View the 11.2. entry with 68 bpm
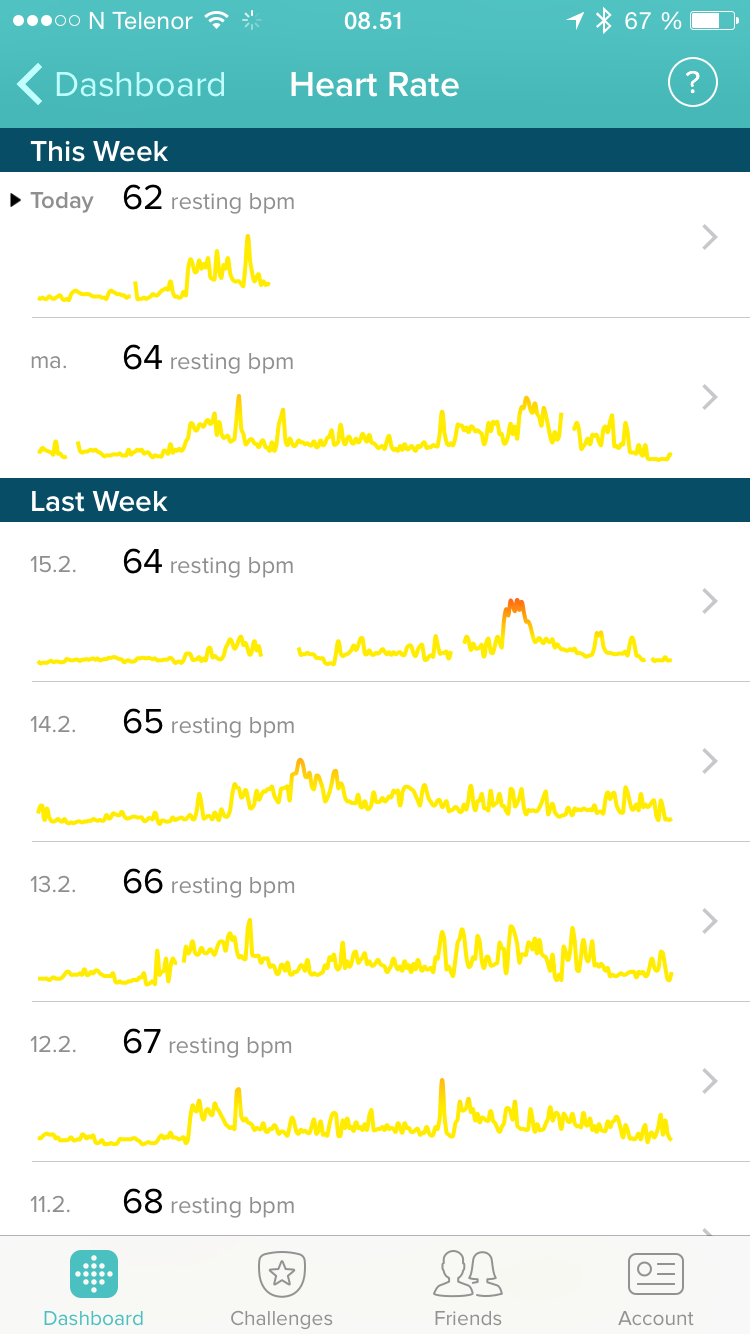This screenshot has width=750, height=1334. tap(375, 1200)
